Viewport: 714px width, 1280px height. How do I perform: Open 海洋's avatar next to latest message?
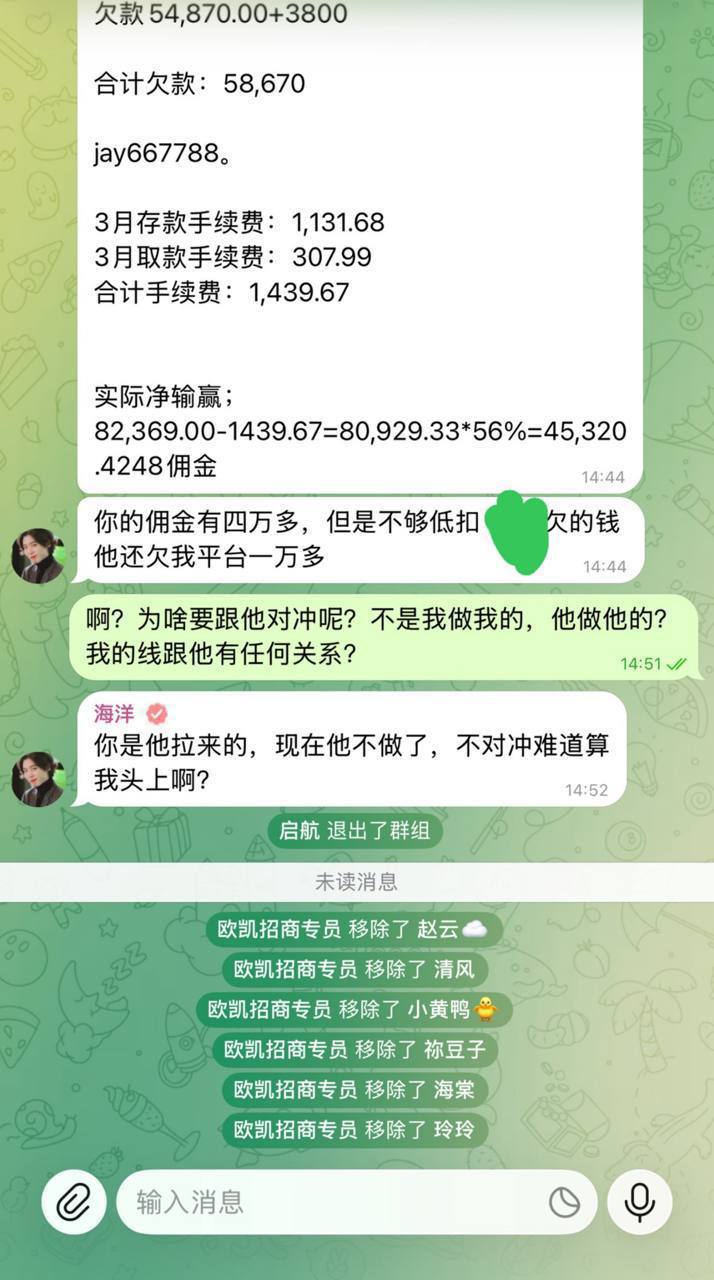tap(38, 779)
